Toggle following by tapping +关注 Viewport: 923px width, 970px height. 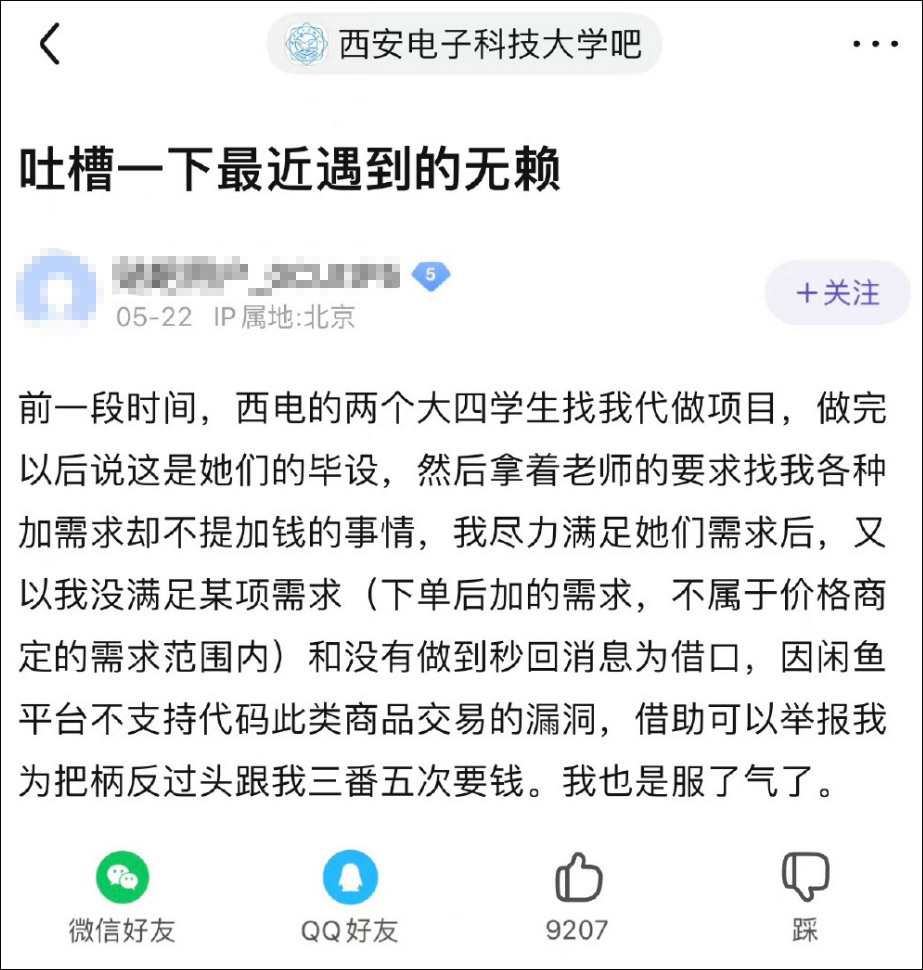(837, 293)
